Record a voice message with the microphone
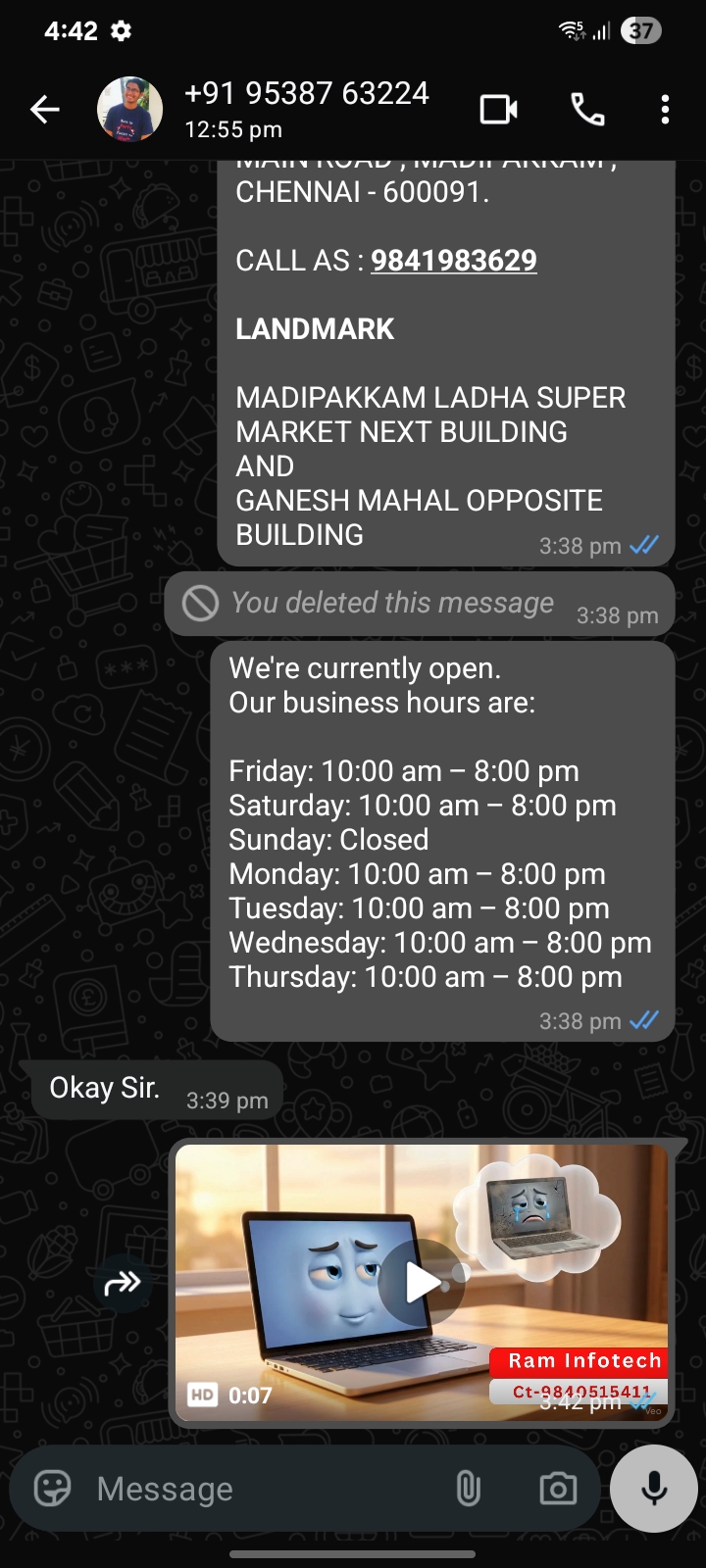706x1568 pixels. coord(654,1489)
